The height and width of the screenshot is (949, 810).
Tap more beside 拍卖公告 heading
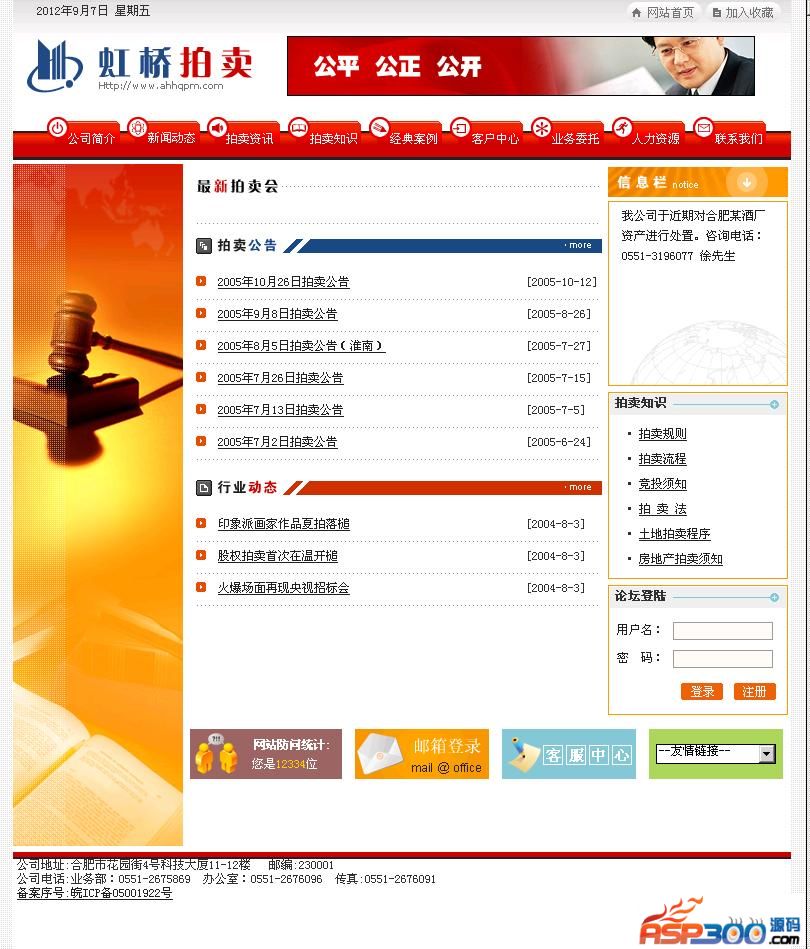click(579, 245)
